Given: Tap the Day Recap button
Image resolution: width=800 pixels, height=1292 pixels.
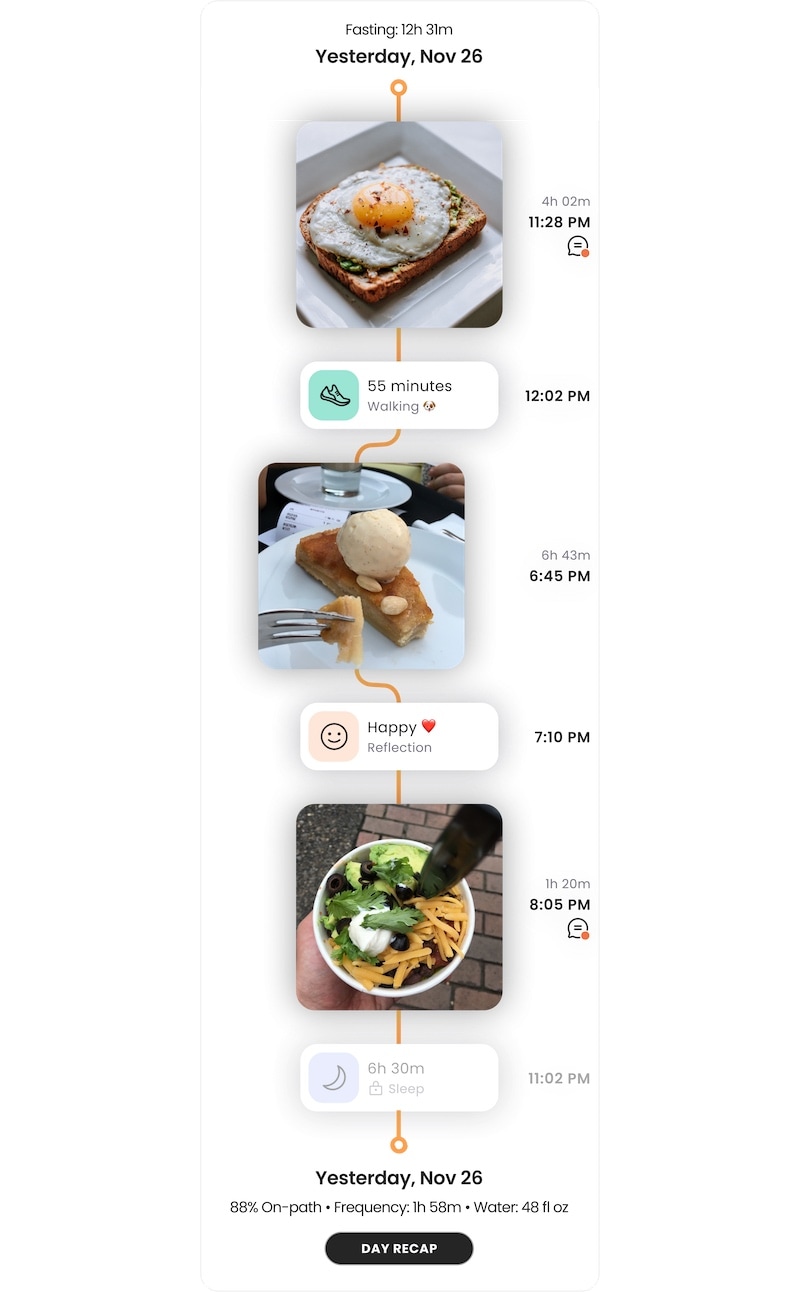Looking at the screenshot, I should pos(399,1248).
